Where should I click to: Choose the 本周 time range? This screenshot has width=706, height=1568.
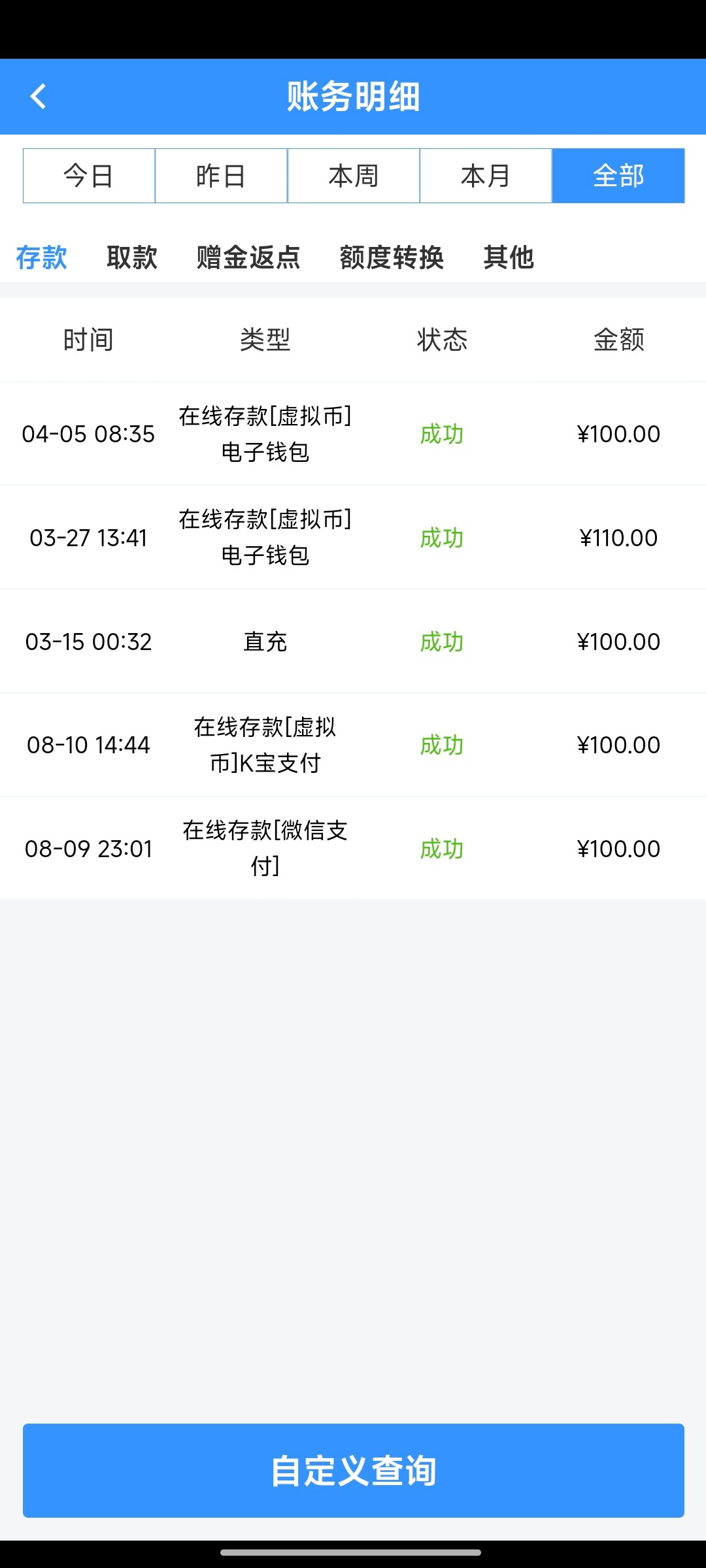click(354, 176)
